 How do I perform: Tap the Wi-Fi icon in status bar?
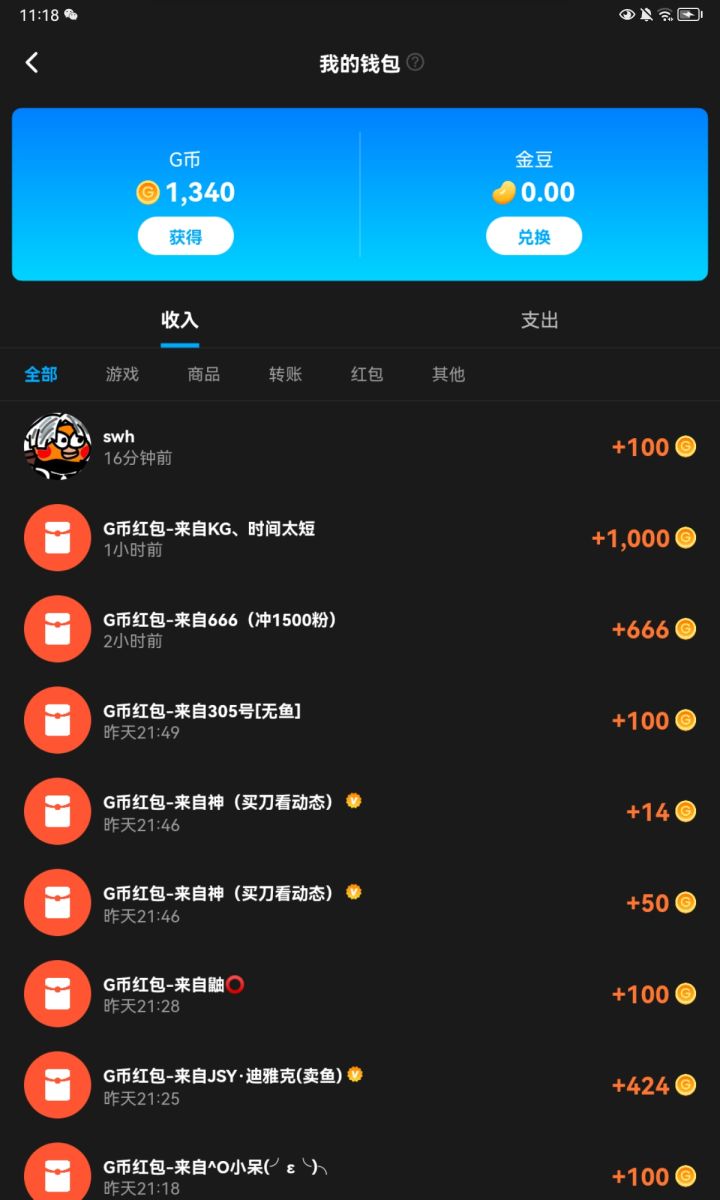[664, 14]
